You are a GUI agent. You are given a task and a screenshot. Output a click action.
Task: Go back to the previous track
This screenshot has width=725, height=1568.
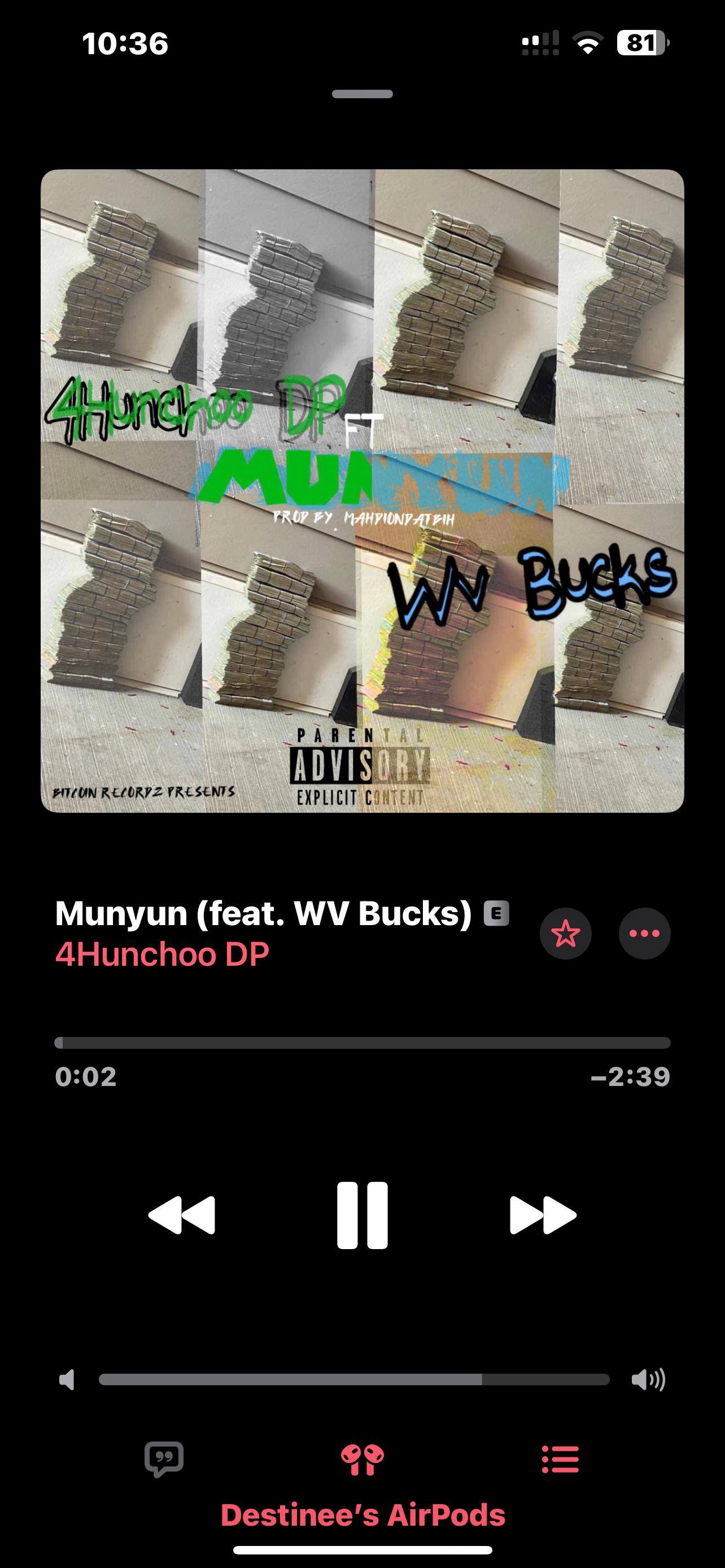[x=181, y=1216]
